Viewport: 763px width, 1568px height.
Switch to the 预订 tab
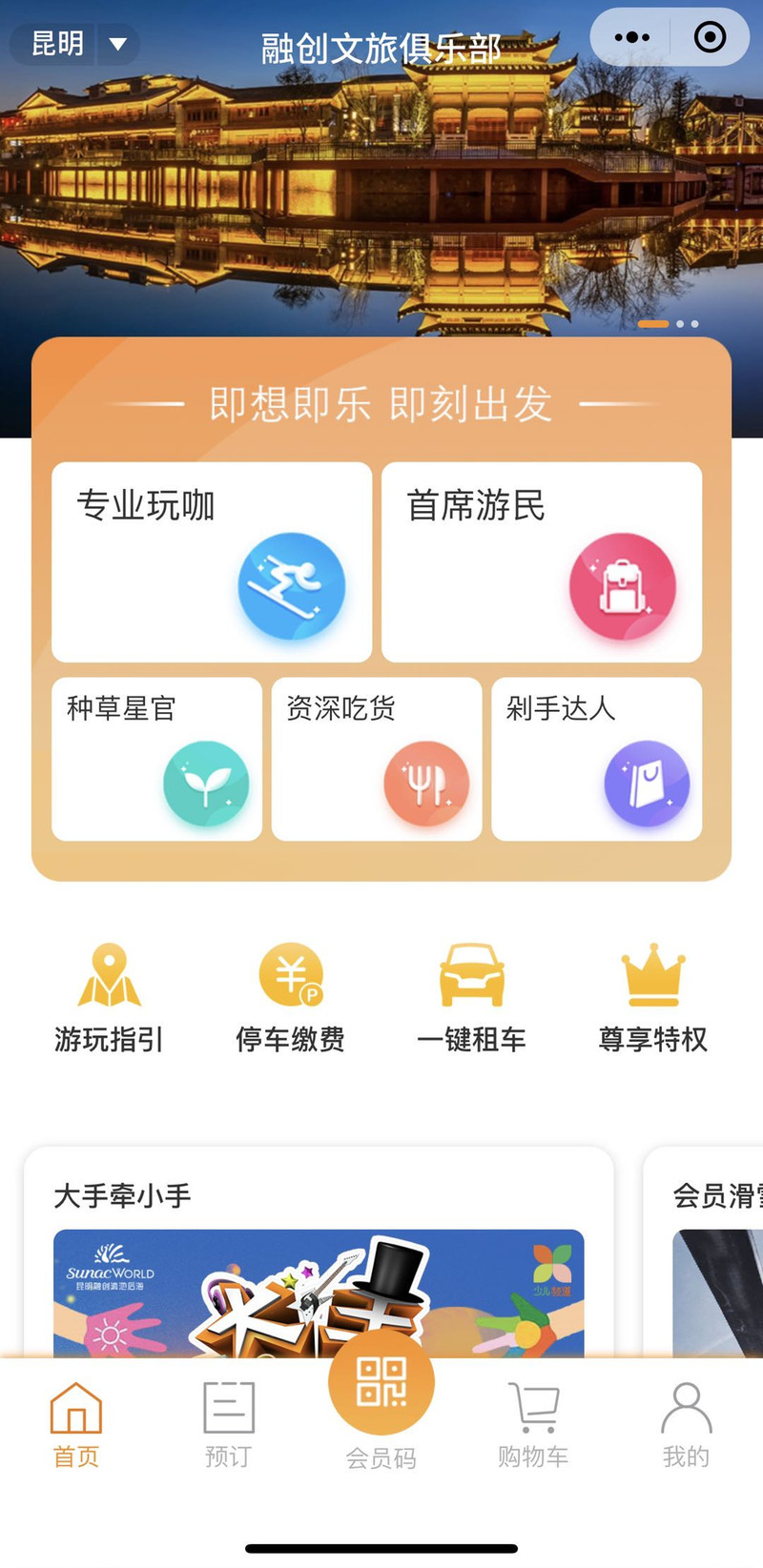coord(229,1424)
